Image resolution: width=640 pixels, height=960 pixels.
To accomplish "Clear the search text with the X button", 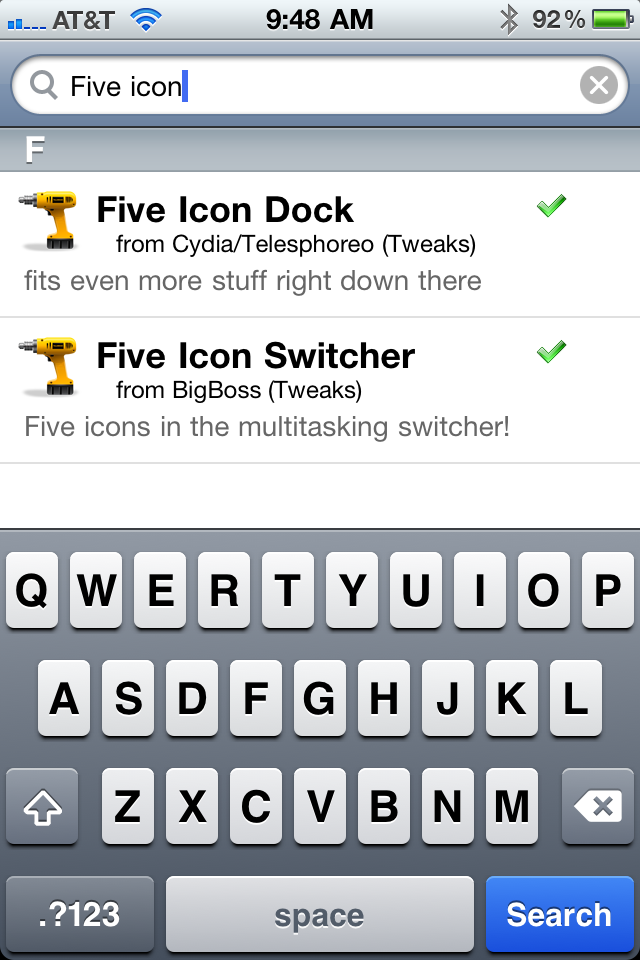I will [598, 86].
